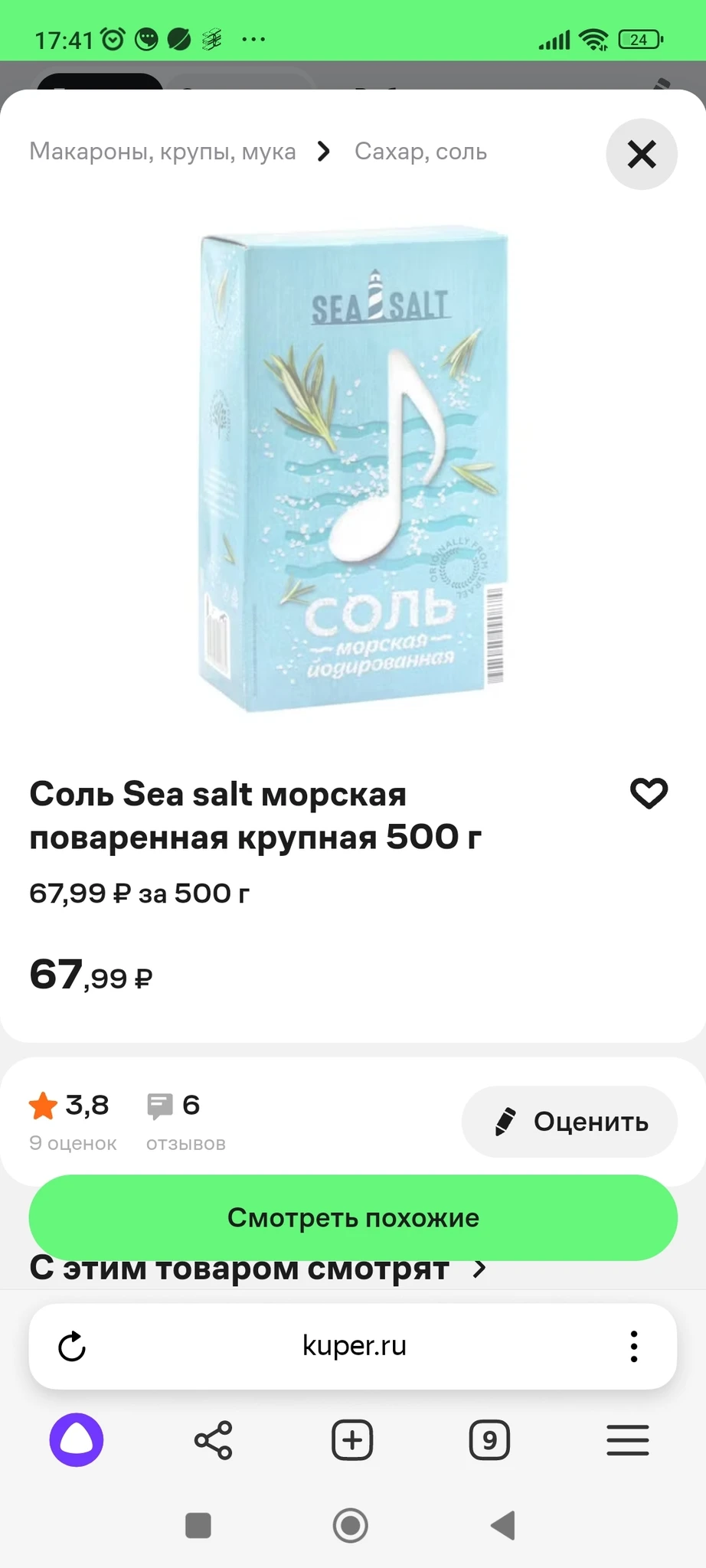
Task: Open Макароны, крупы, мука breadcrumb
Action: click(x=162, y=152)
